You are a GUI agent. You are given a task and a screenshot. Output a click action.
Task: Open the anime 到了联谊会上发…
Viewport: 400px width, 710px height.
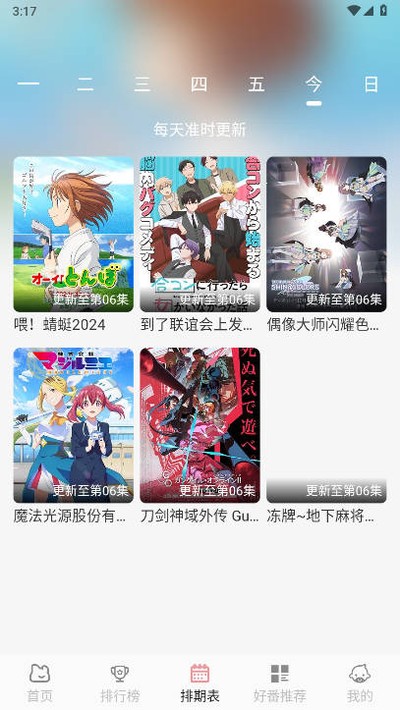(x=200, y=245)
